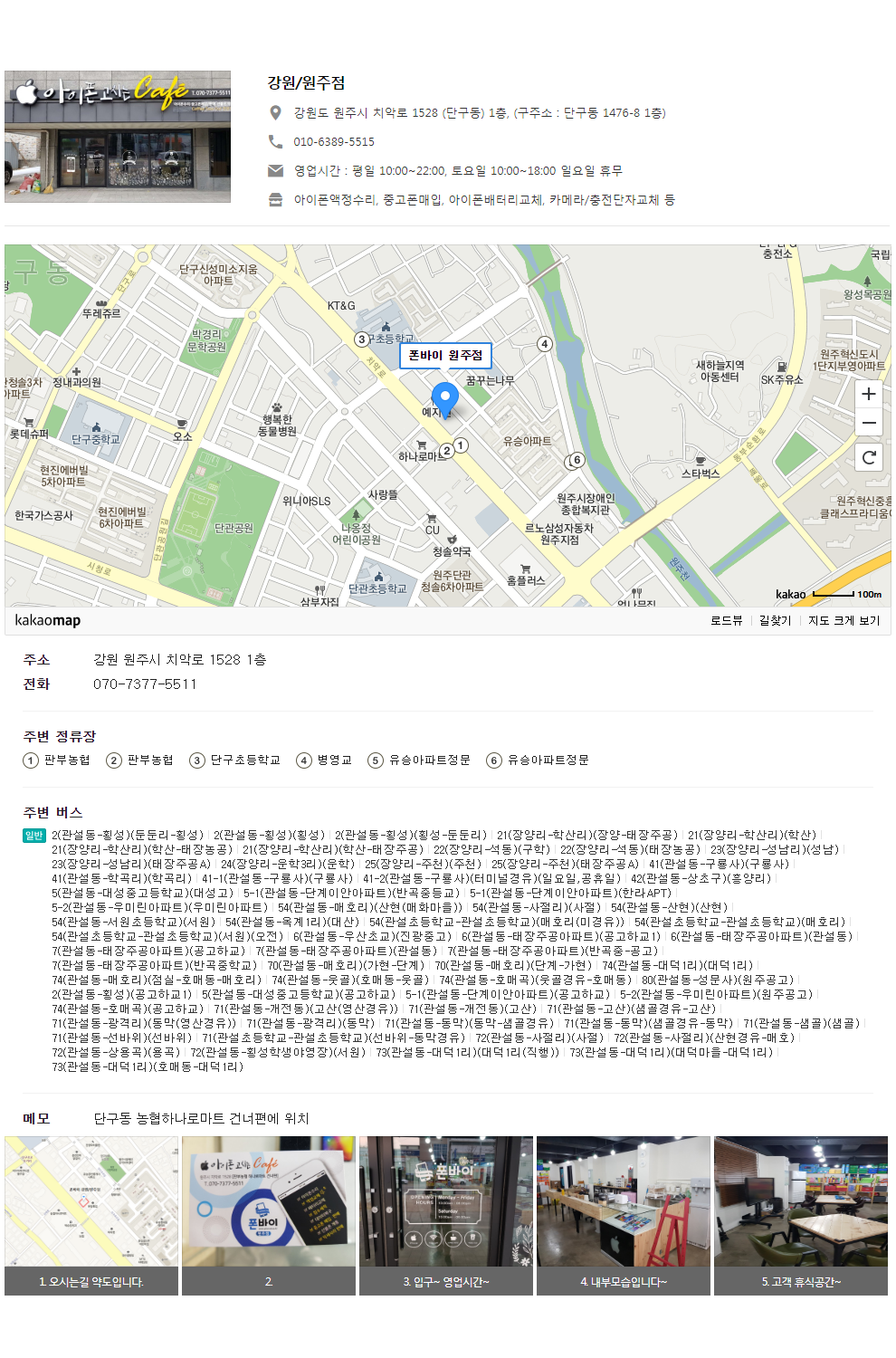Zoom in on the map

868,394
